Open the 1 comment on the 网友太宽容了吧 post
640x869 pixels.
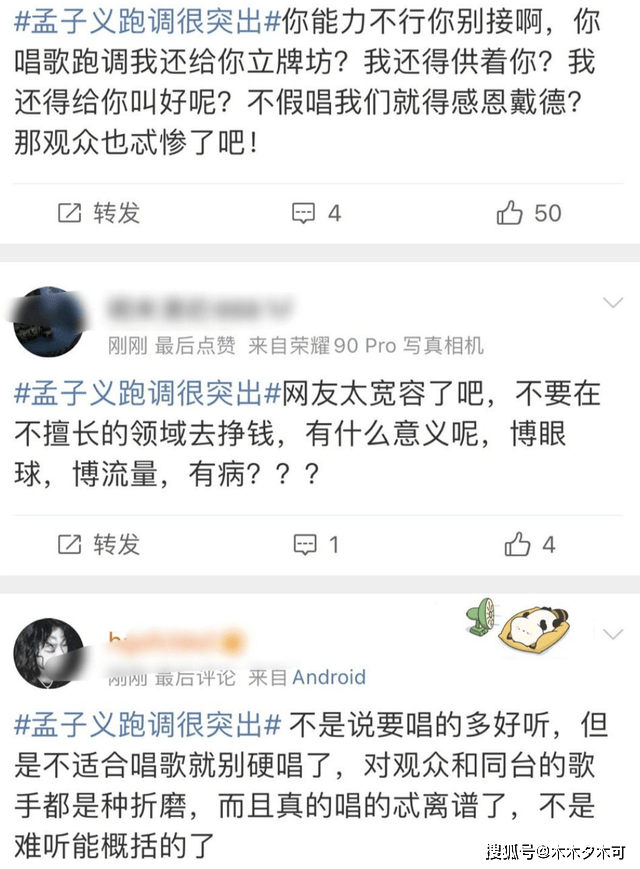316,544
